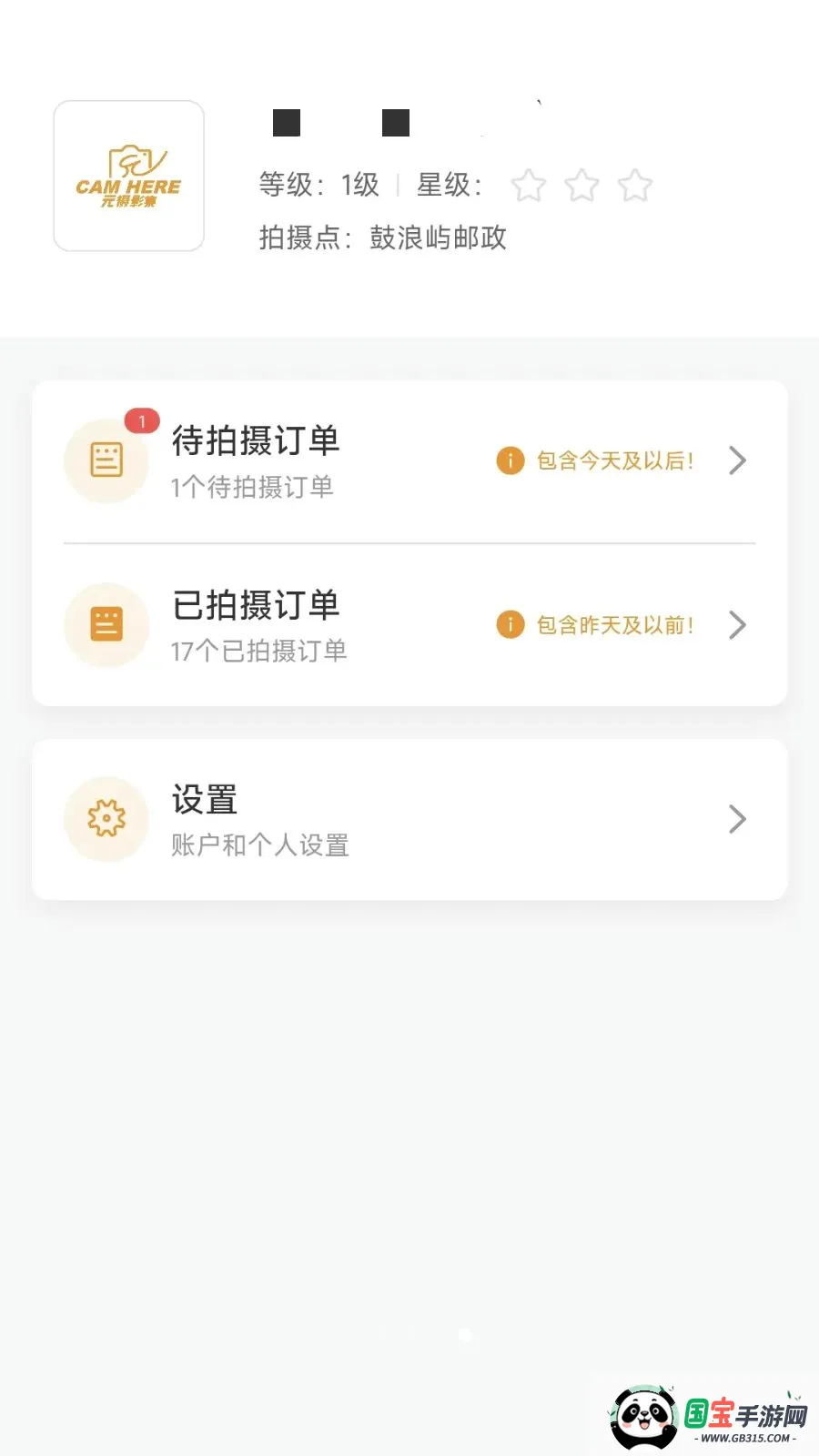Open the 待拍摄订单 pending orders row
This screenshot has height=1456, width=819.
[x=409, y=461]
